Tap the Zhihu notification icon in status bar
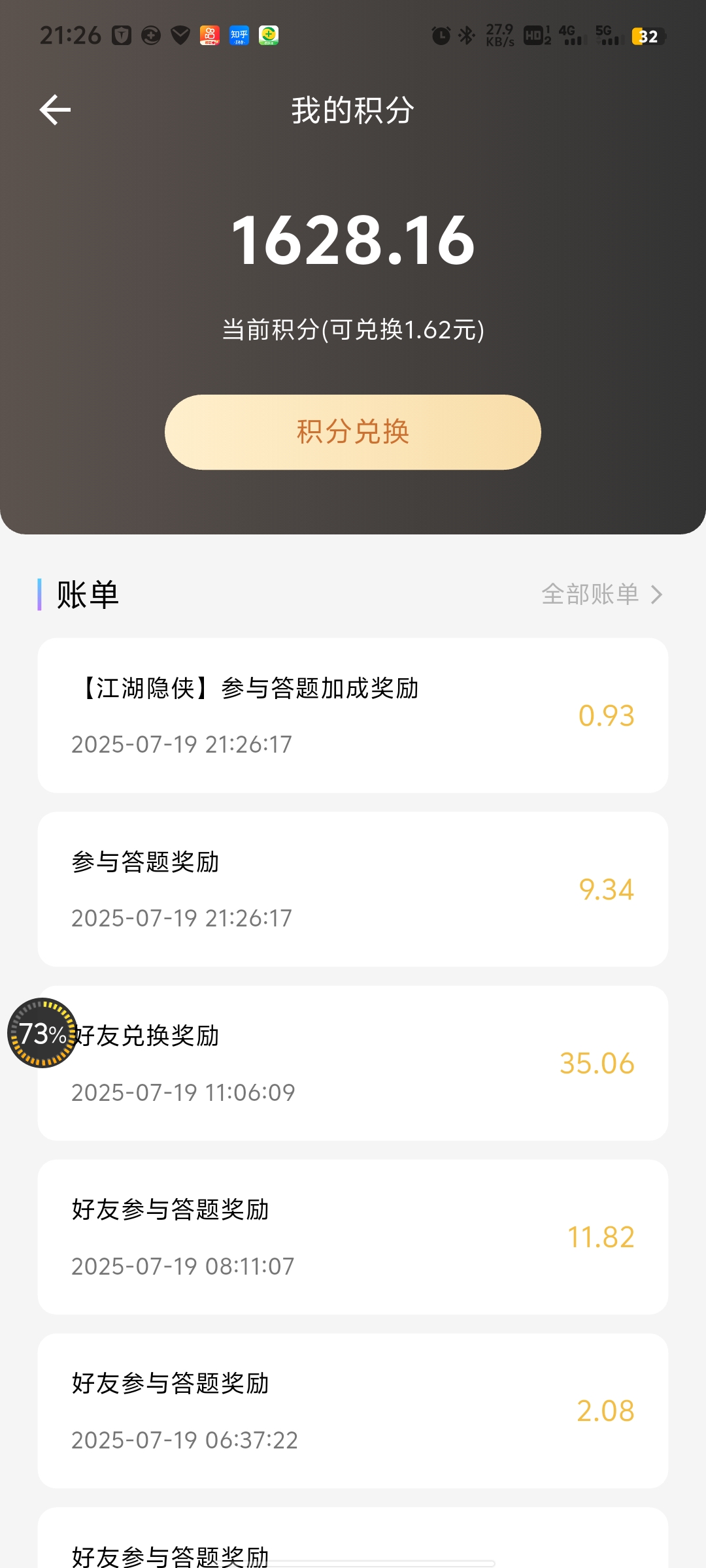The height and width of the screenshot is (1568, 706). 239,37
